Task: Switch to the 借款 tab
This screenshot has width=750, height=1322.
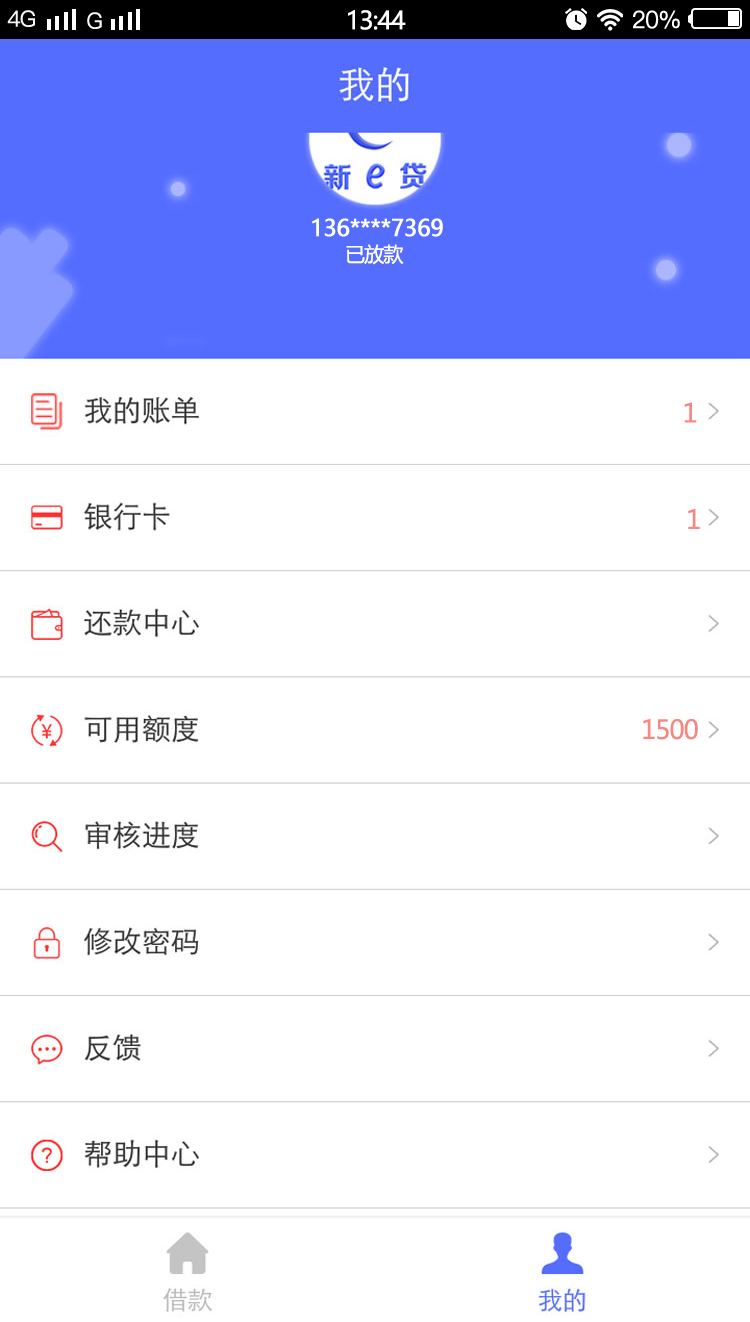Action: coord(187,1271)
